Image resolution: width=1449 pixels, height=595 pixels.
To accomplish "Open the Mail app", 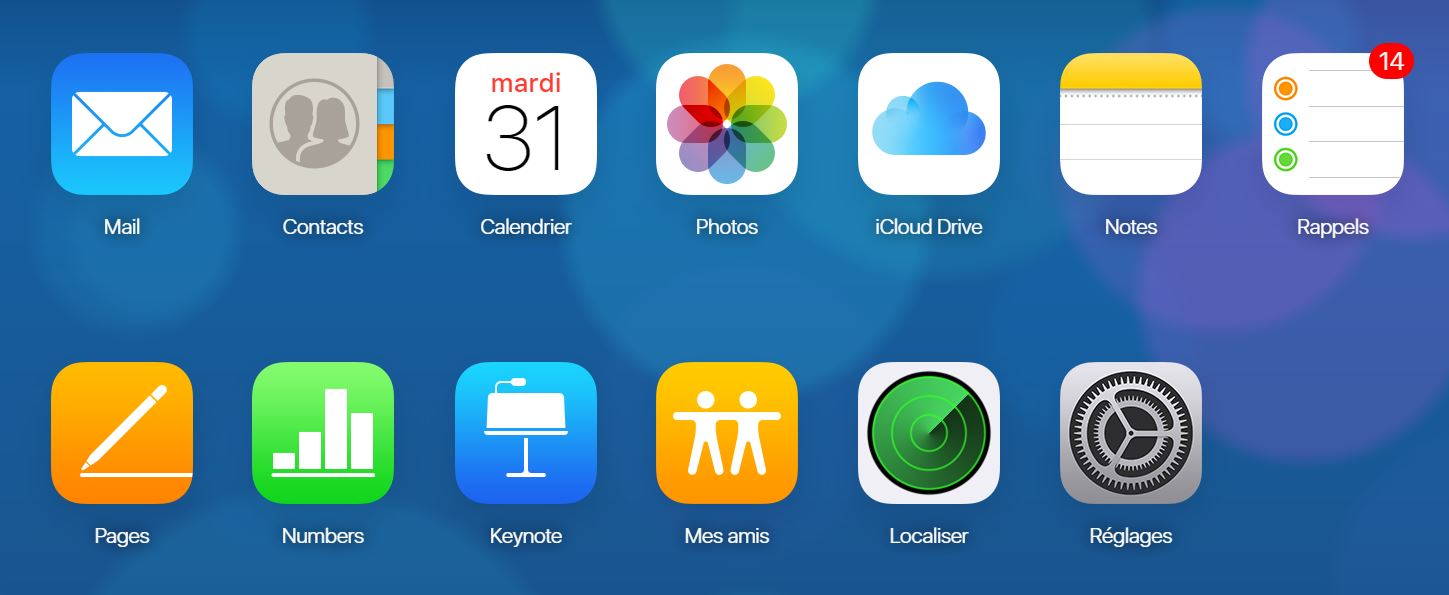I will click(x=122, y=124).
